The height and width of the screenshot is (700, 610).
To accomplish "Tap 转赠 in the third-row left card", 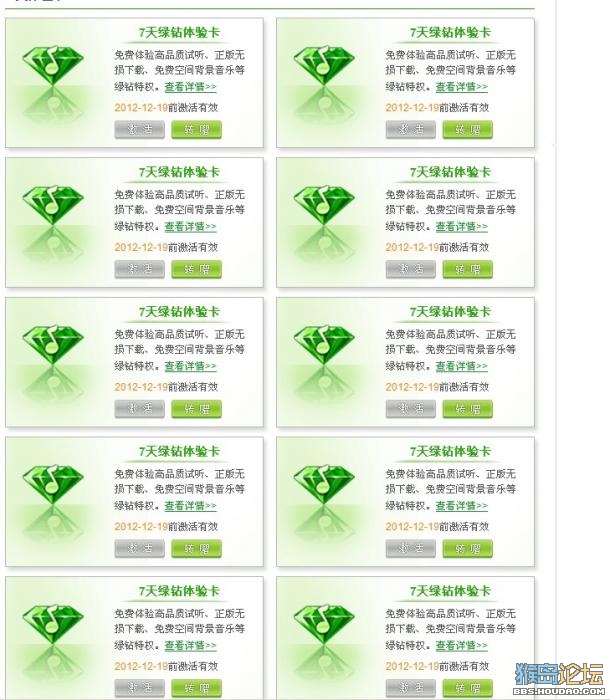I will tap(196, 408).
